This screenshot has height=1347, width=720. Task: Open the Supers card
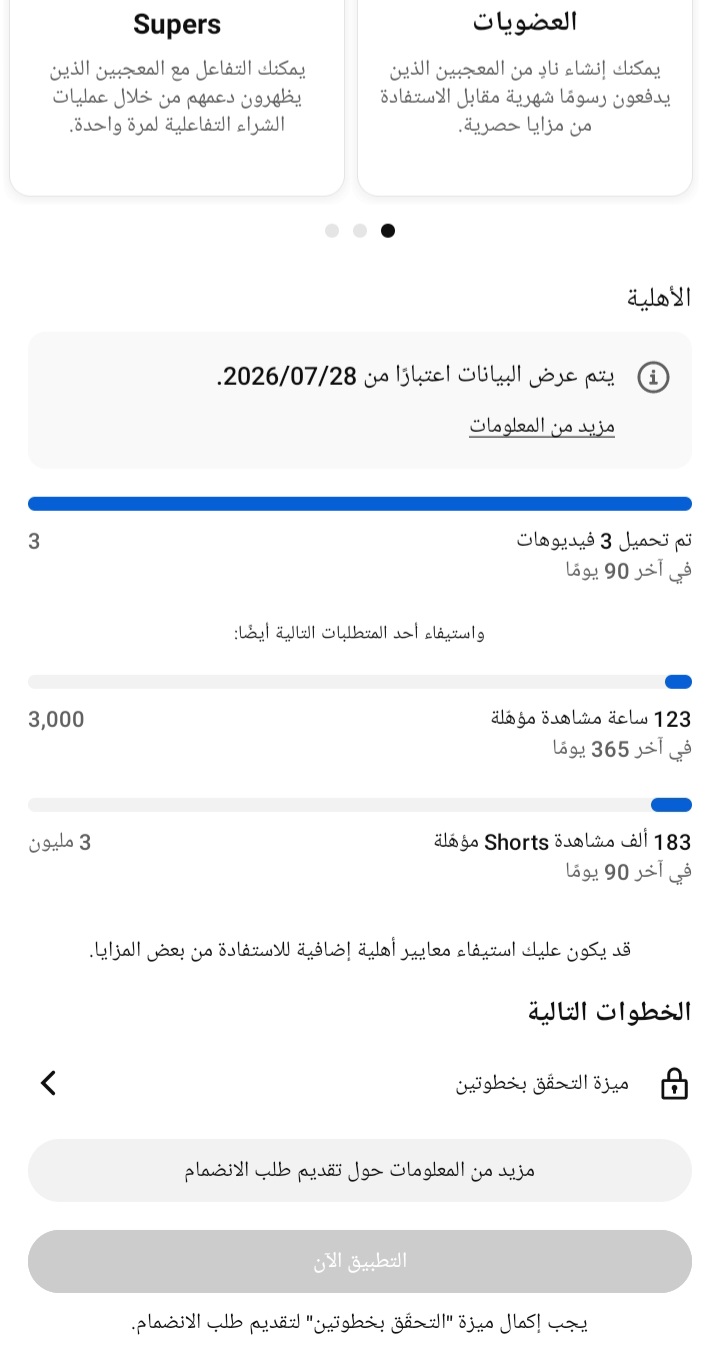(x=177, y=97)
